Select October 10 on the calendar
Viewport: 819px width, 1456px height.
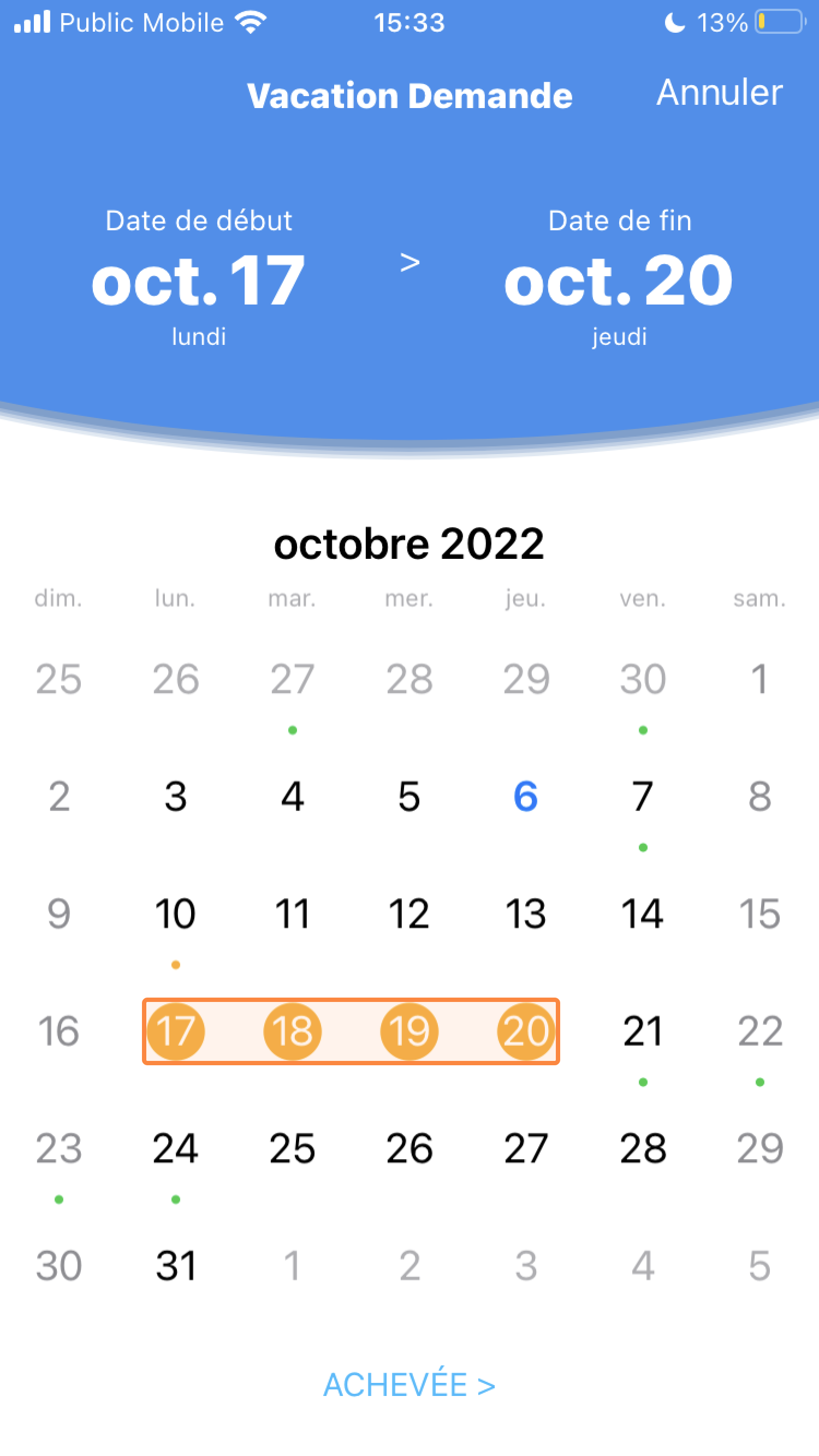[175, 914]
